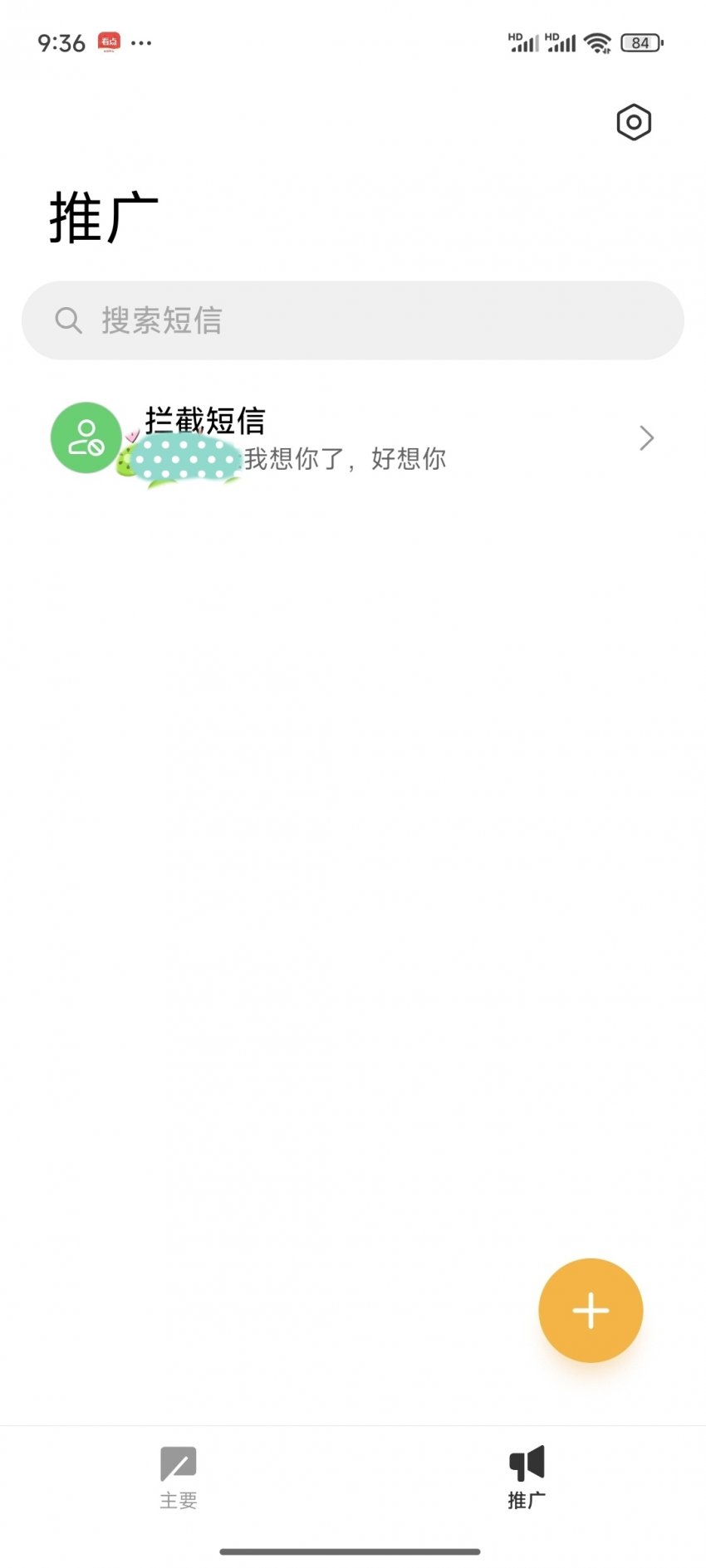Open the 拦截短信 blocked messages row
Viewport: 706px width, 1568px height.
(x=352, y=438)
